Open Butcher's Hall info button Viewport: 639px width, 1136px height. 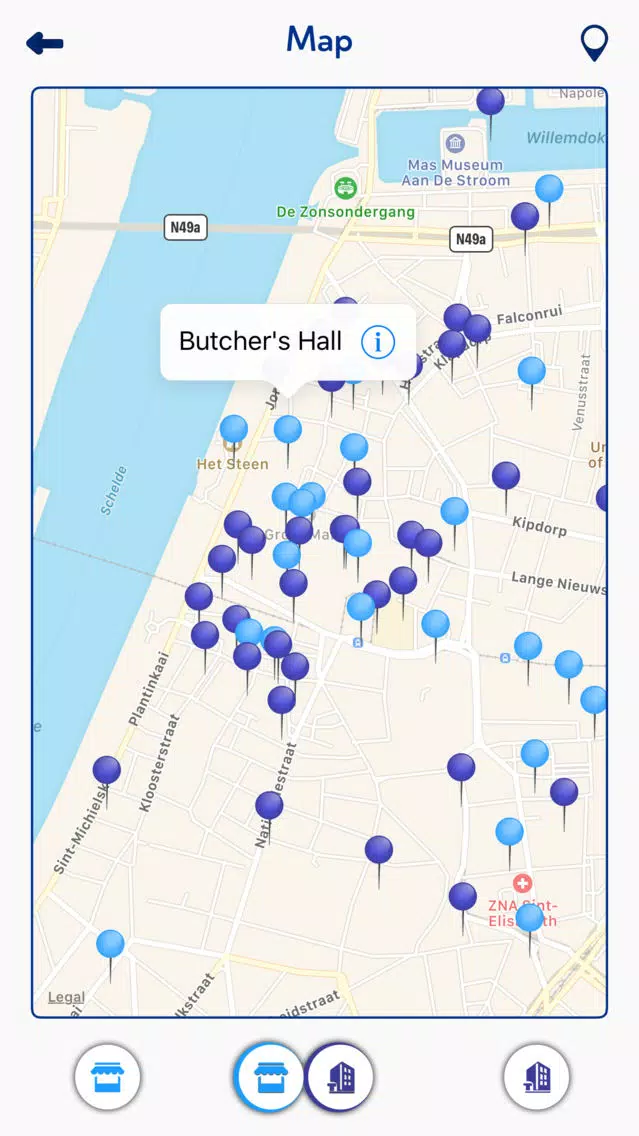pyautogui.click(x=377, y=341)
